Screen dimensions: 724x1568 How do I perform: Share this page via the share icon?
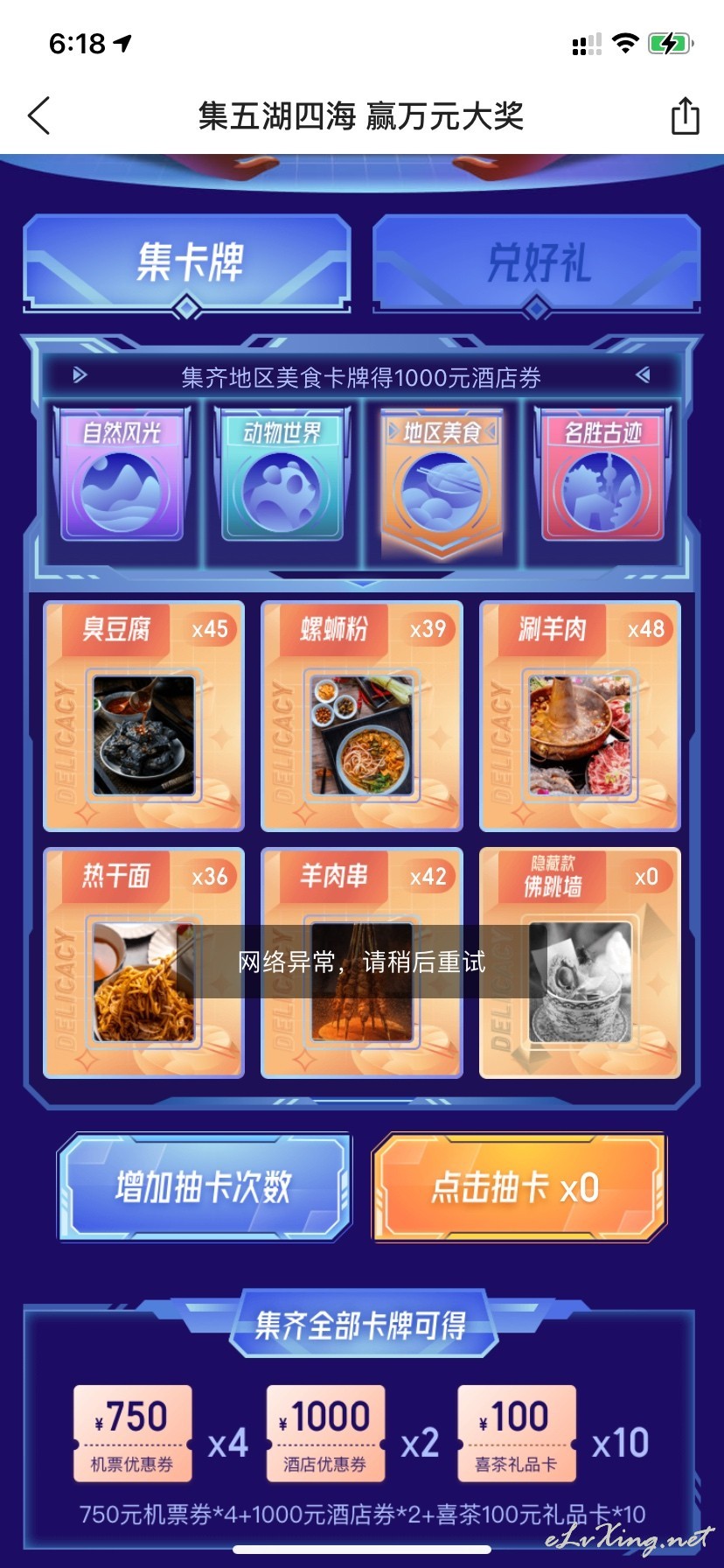pos(685,115)
